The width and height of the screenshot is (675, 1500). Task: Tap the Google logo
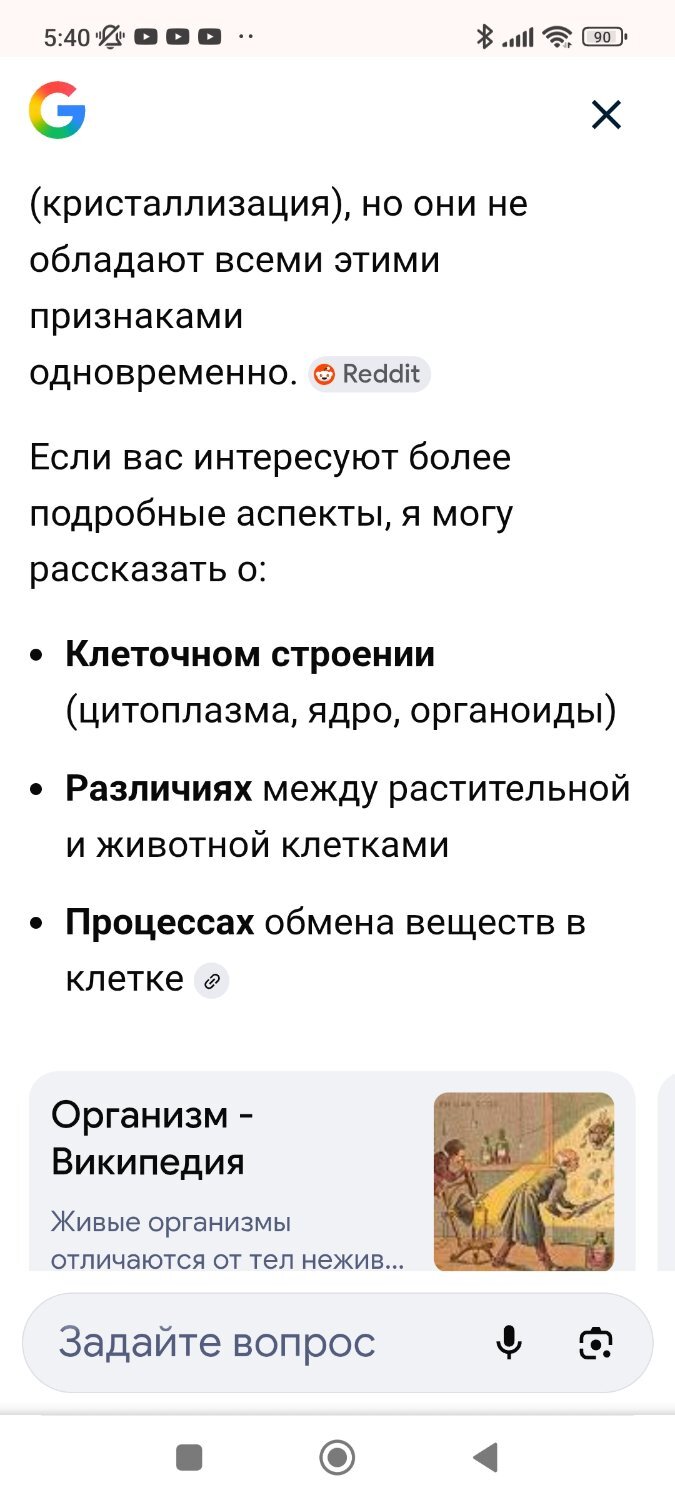click(57, 110)
